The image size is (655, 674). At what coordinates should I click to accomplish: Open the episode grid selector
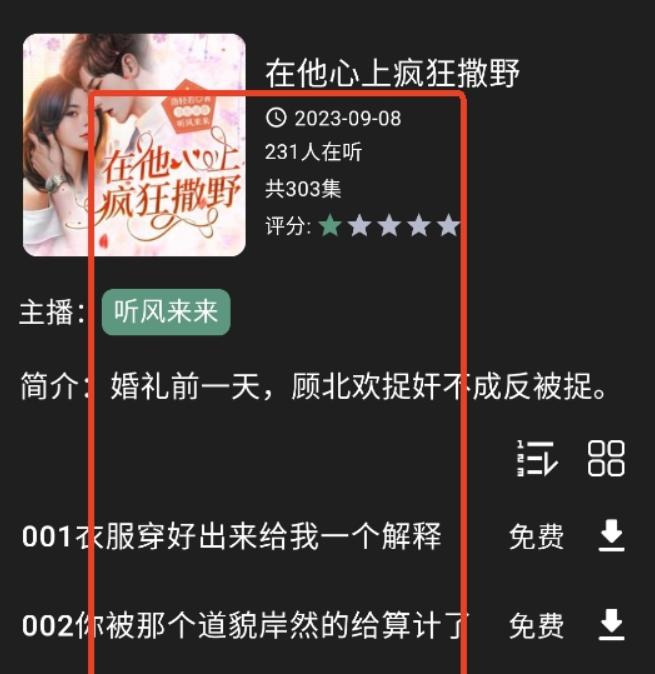[606, 458]
